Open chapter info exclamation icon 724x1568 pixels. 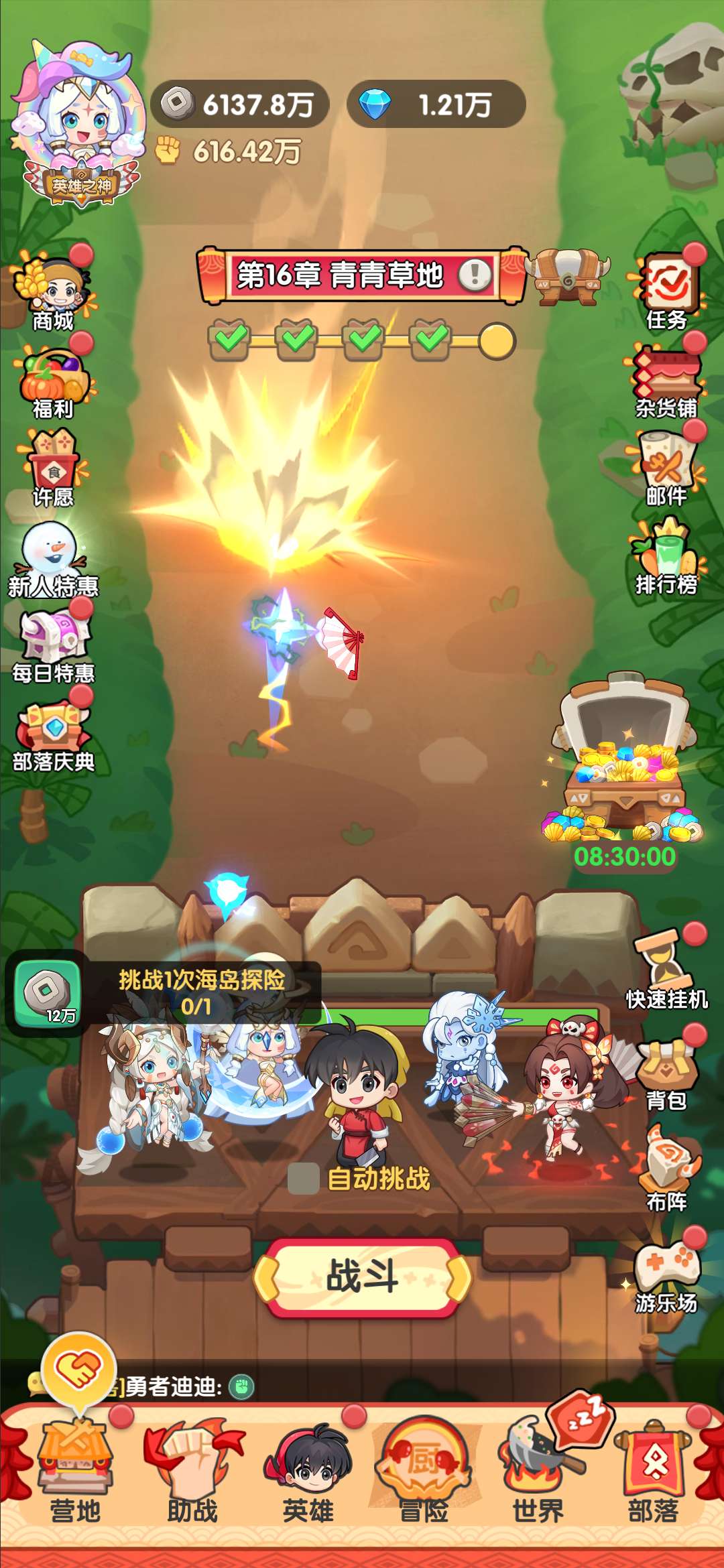475,275
